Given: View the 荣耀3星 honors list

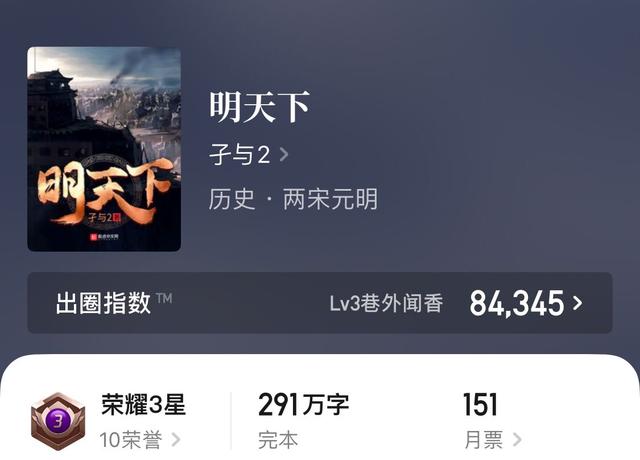Looking at the screenshot, I should [140, 438].
